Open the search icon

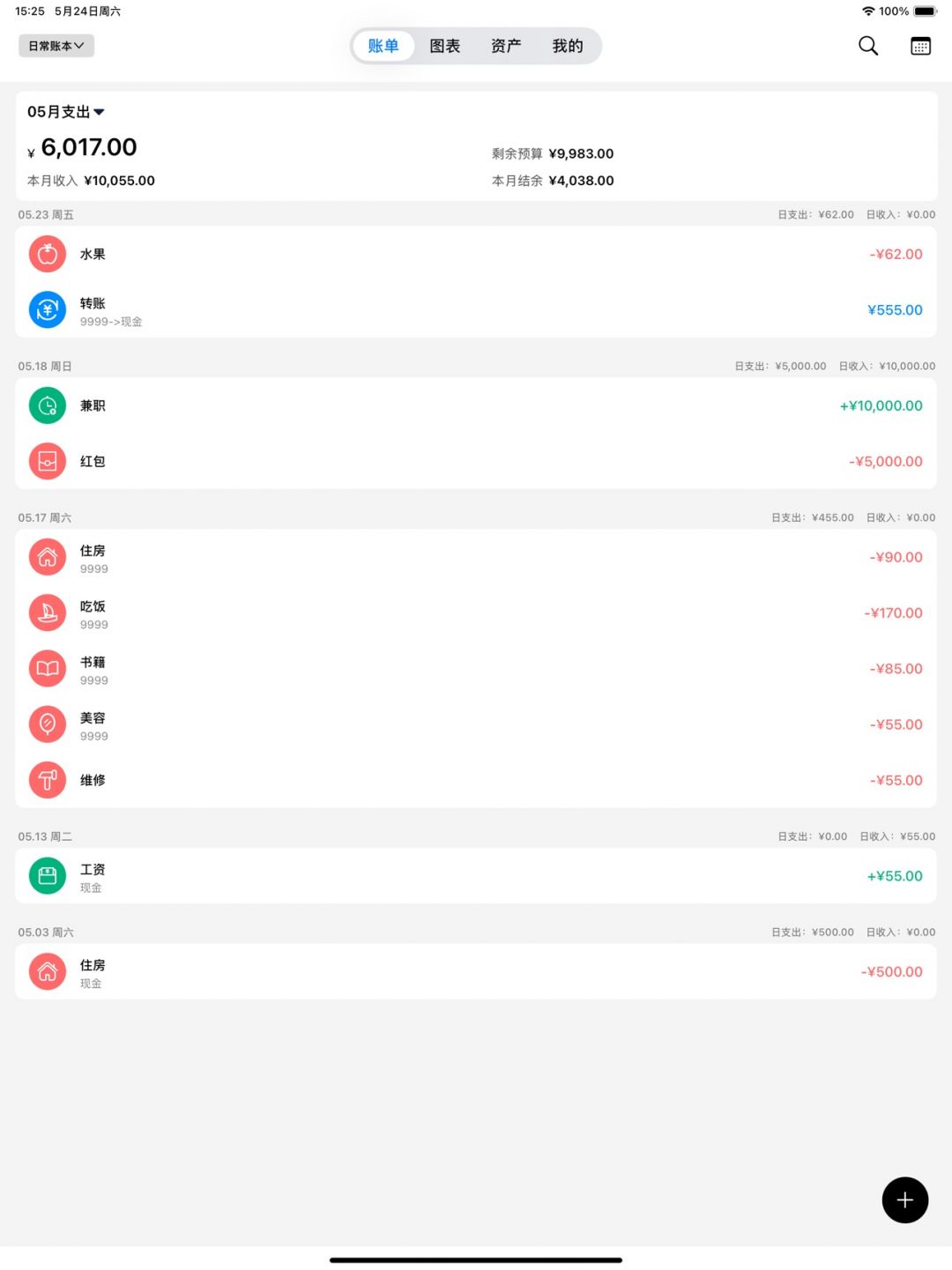(867, 46)
